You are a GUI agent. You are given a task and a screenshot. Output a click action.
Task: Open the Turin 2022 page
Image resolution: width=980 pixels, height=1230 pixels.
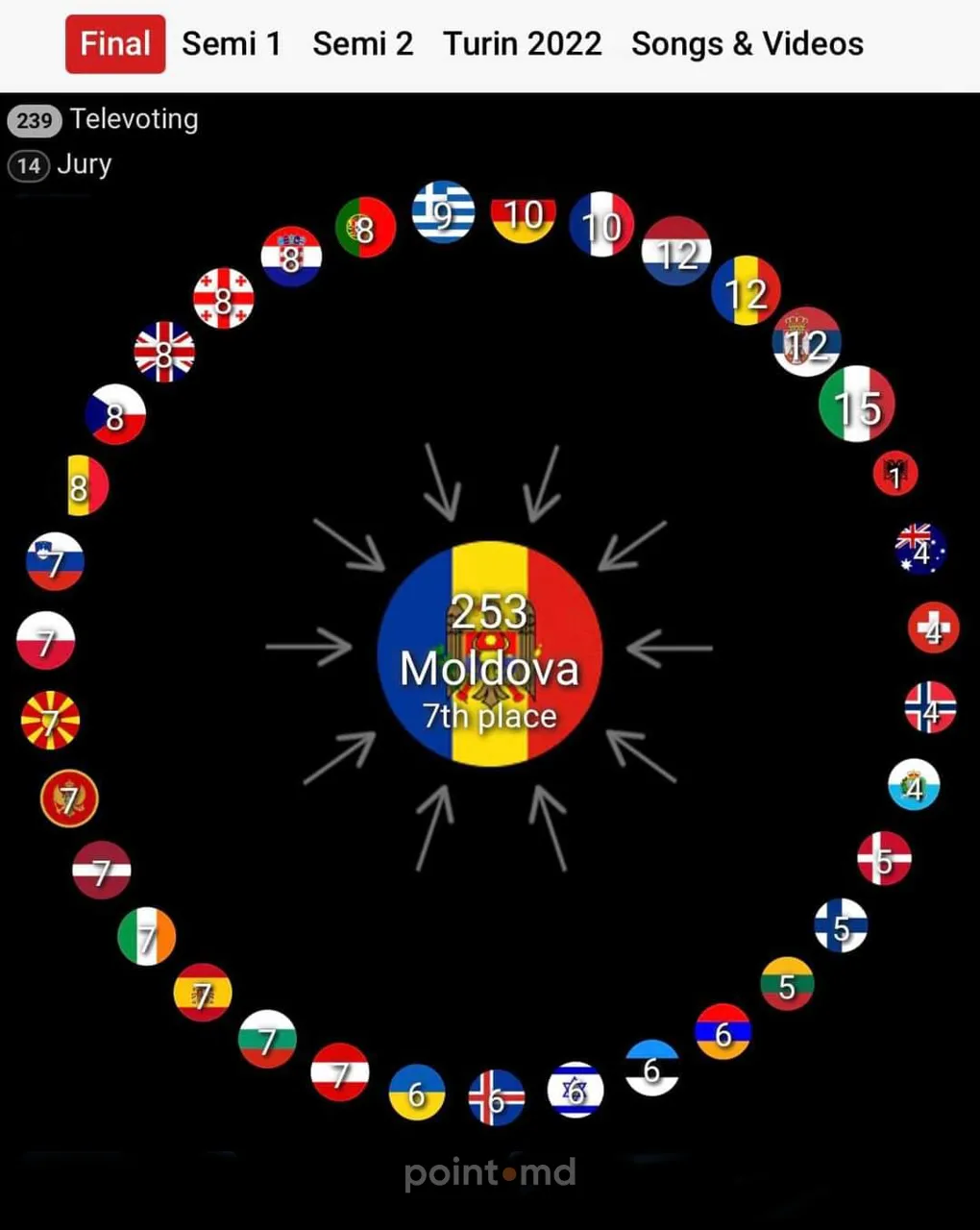pyautogui.click(x=522, y=44)
